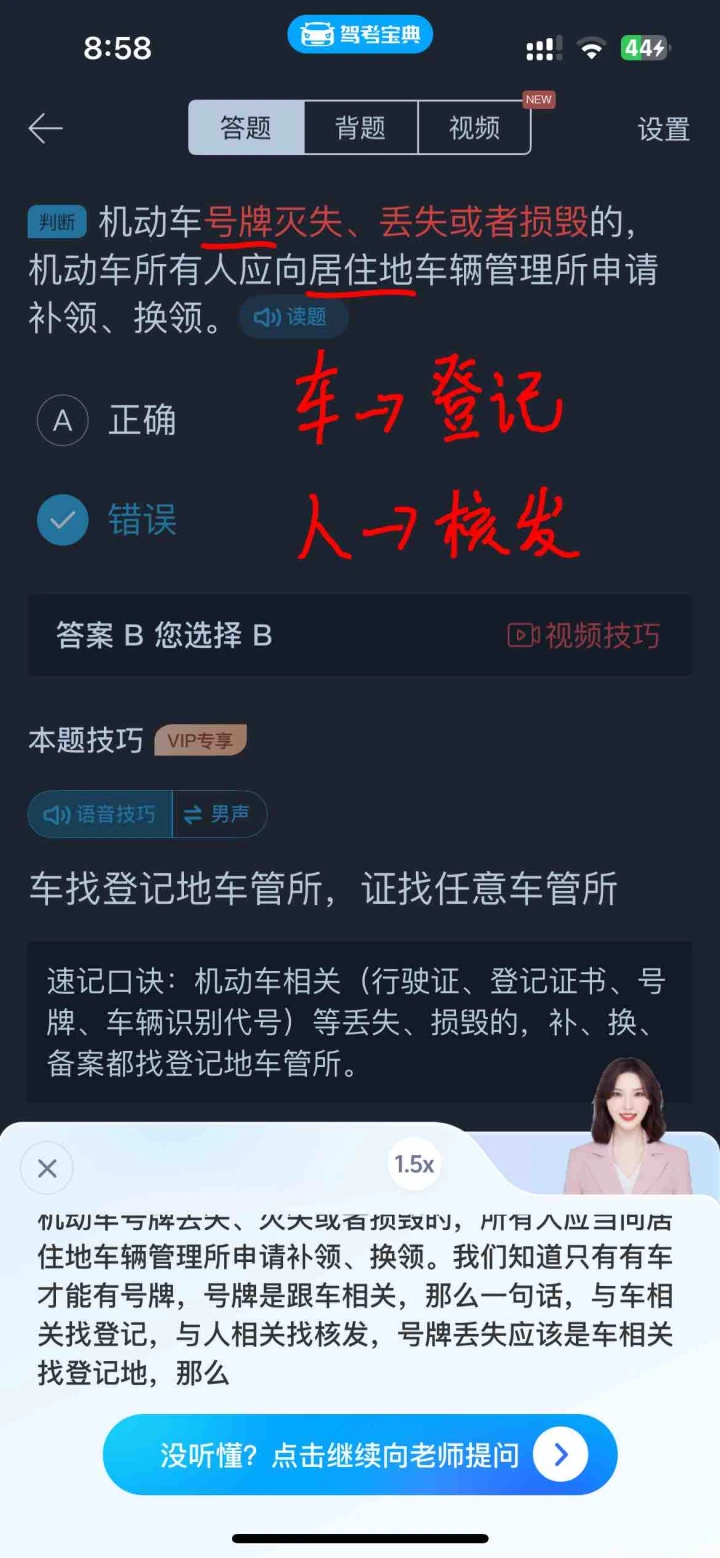Viewport: 720px width, 1558px height.
Task: Toggle the 男声 voice option
Action: (219, 814)
